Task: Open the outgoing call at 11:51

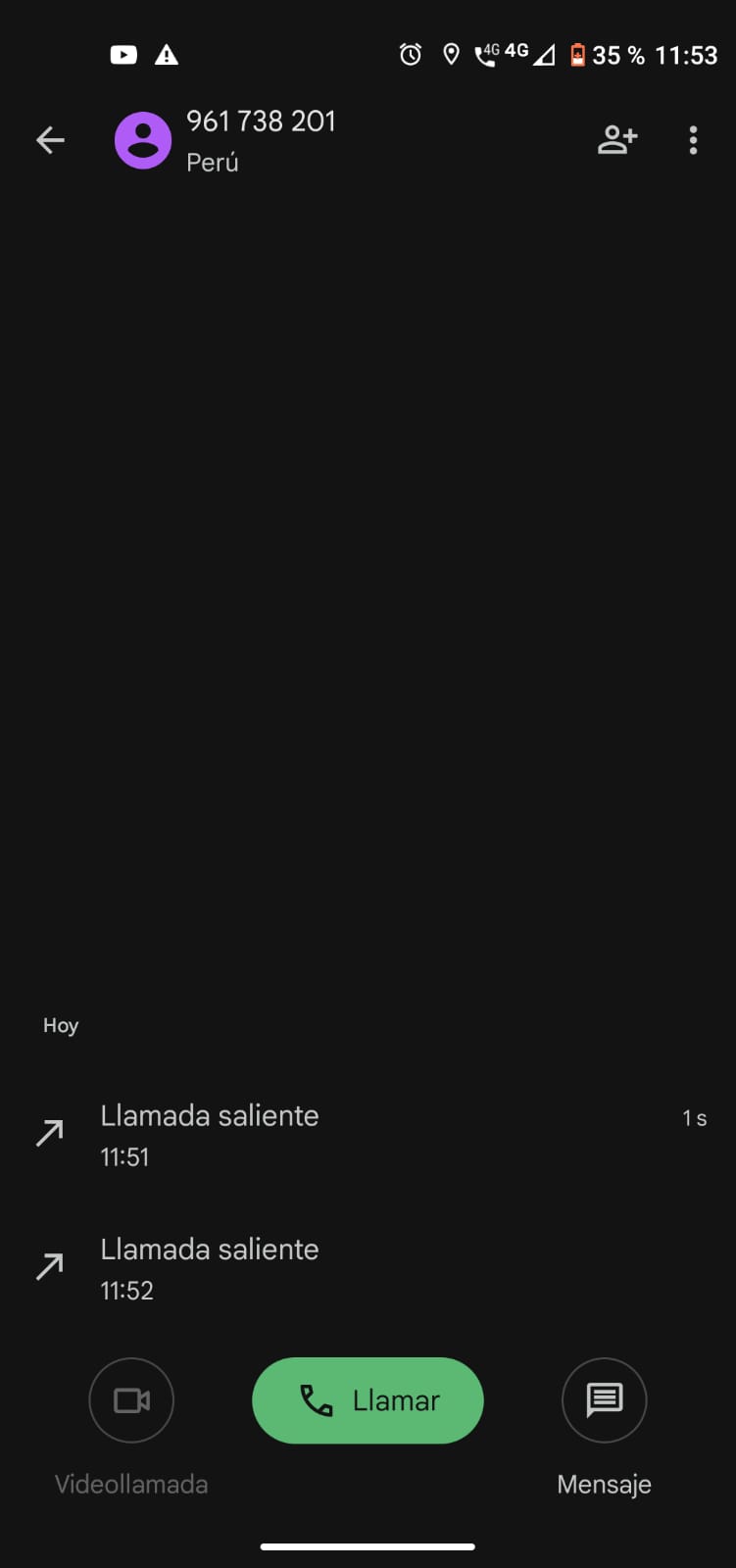Action: (x=368, y=1135)
